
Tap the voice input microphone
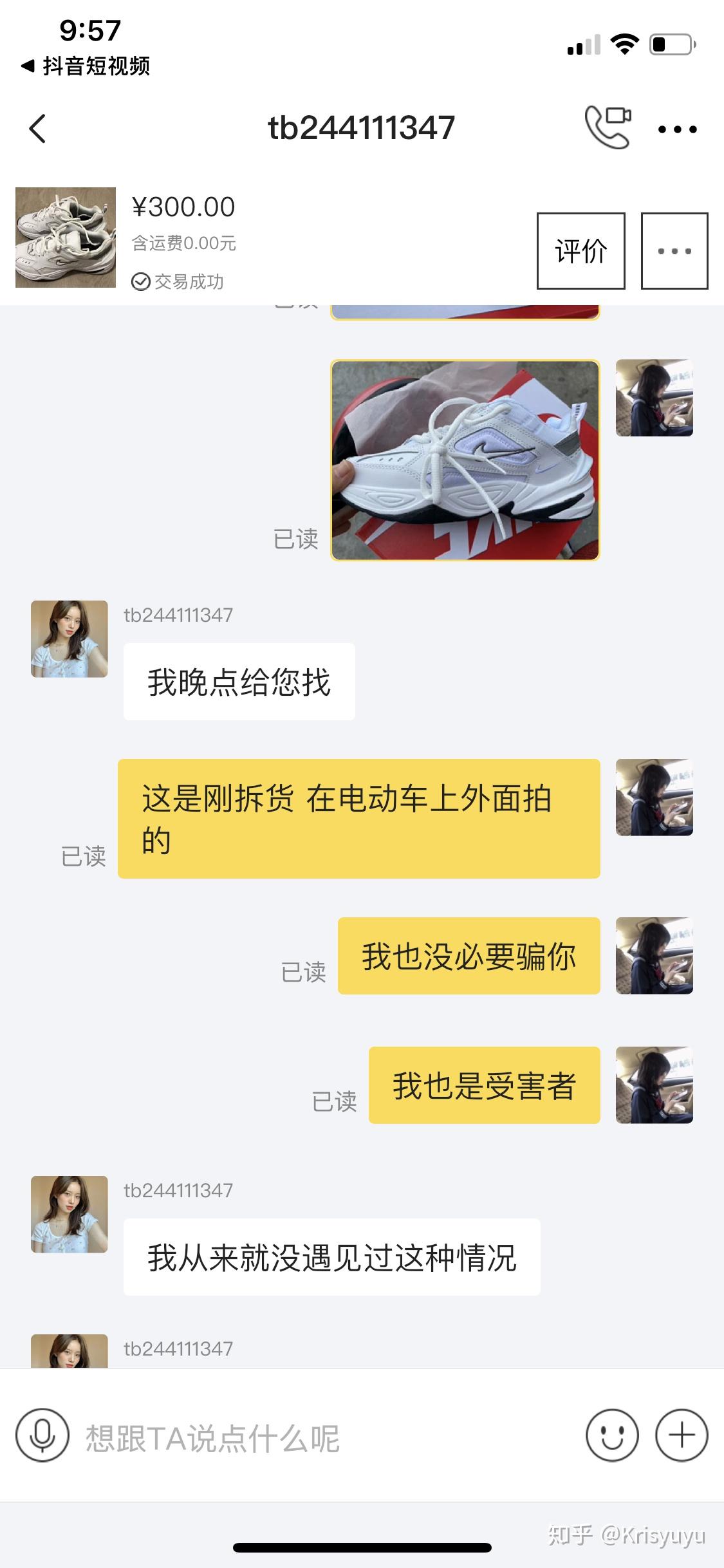click(x=42, y=1435)
